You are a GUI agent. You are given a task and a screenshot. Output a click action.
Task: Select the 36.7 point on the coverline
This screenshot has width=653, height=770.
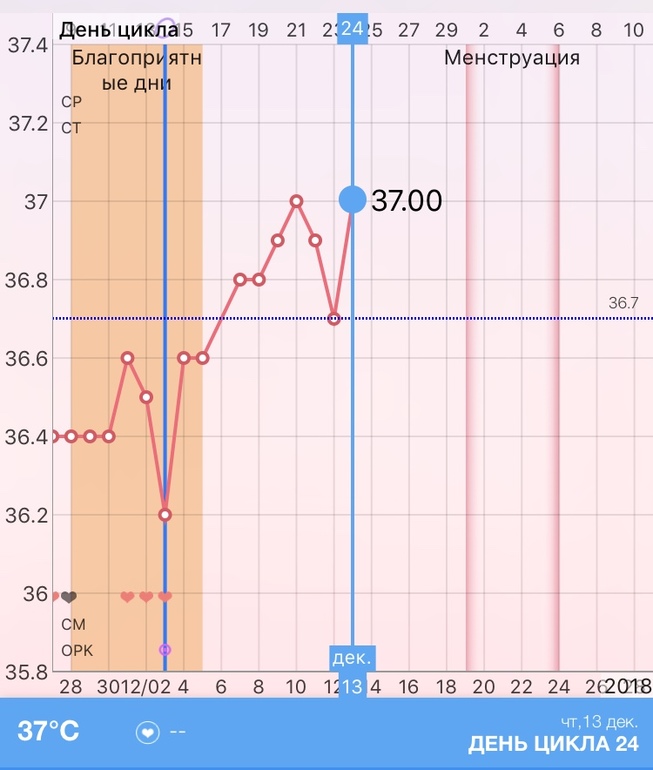click(334, 319)
